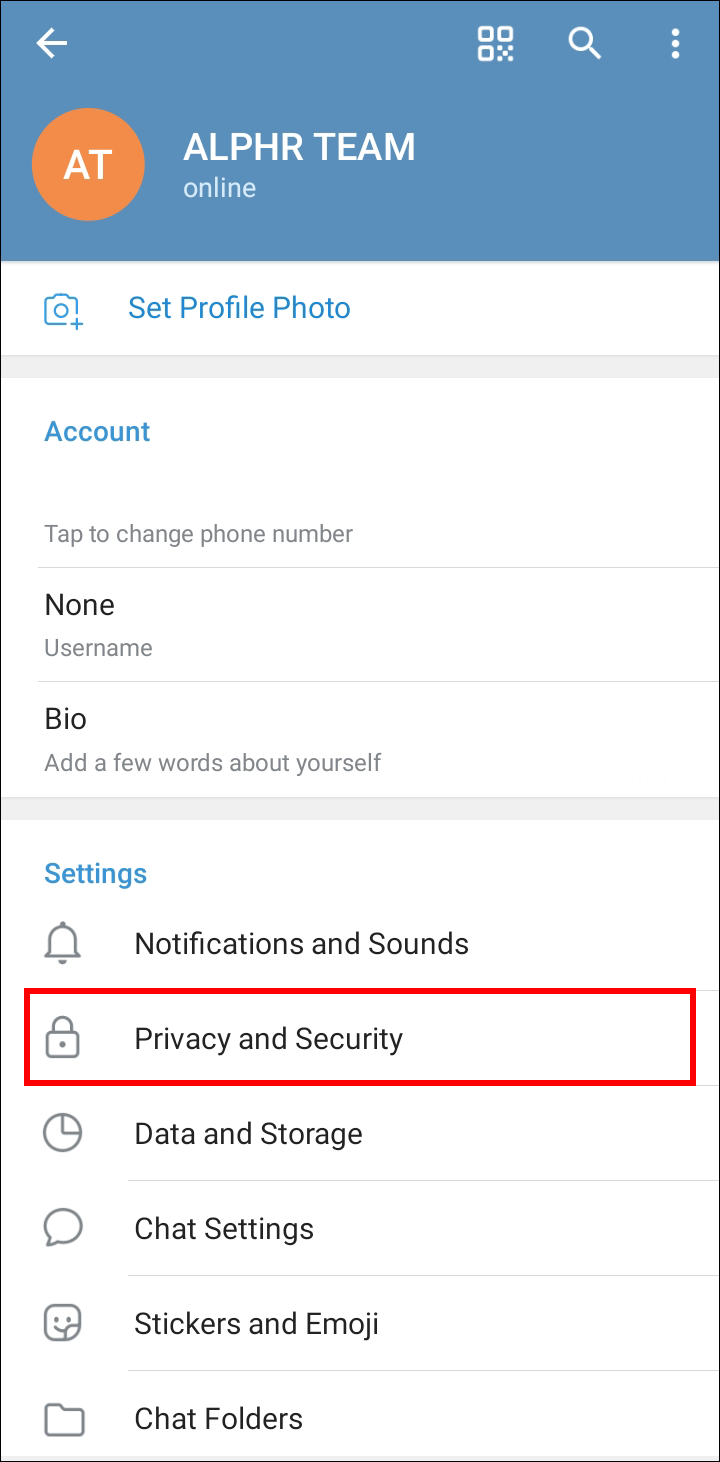
Task: Select Set Profile Photo
Action: tap(360, 308)
